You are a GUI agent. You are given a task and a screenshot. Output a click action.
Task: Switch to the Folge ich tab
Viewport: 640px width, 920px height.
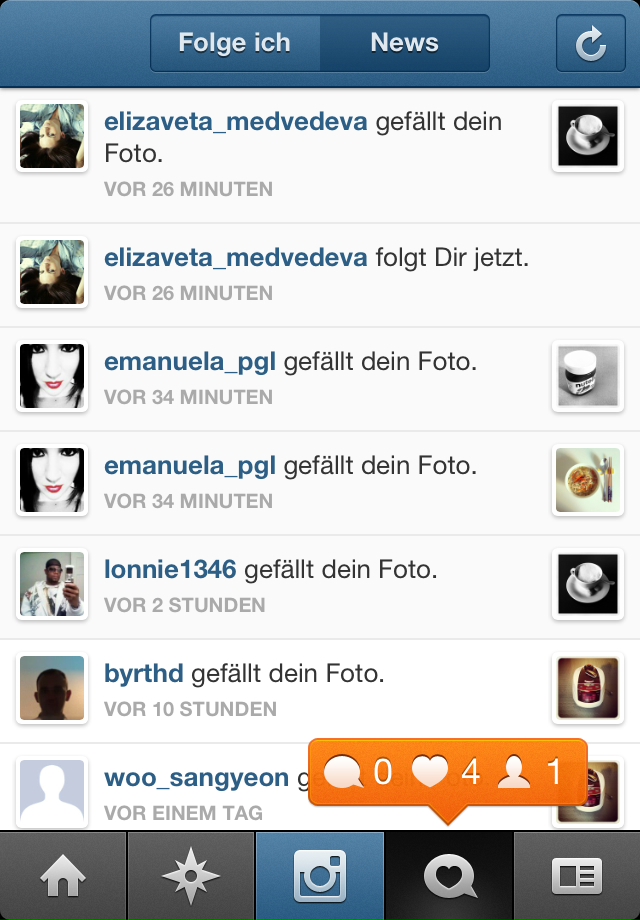coord(235,43)
